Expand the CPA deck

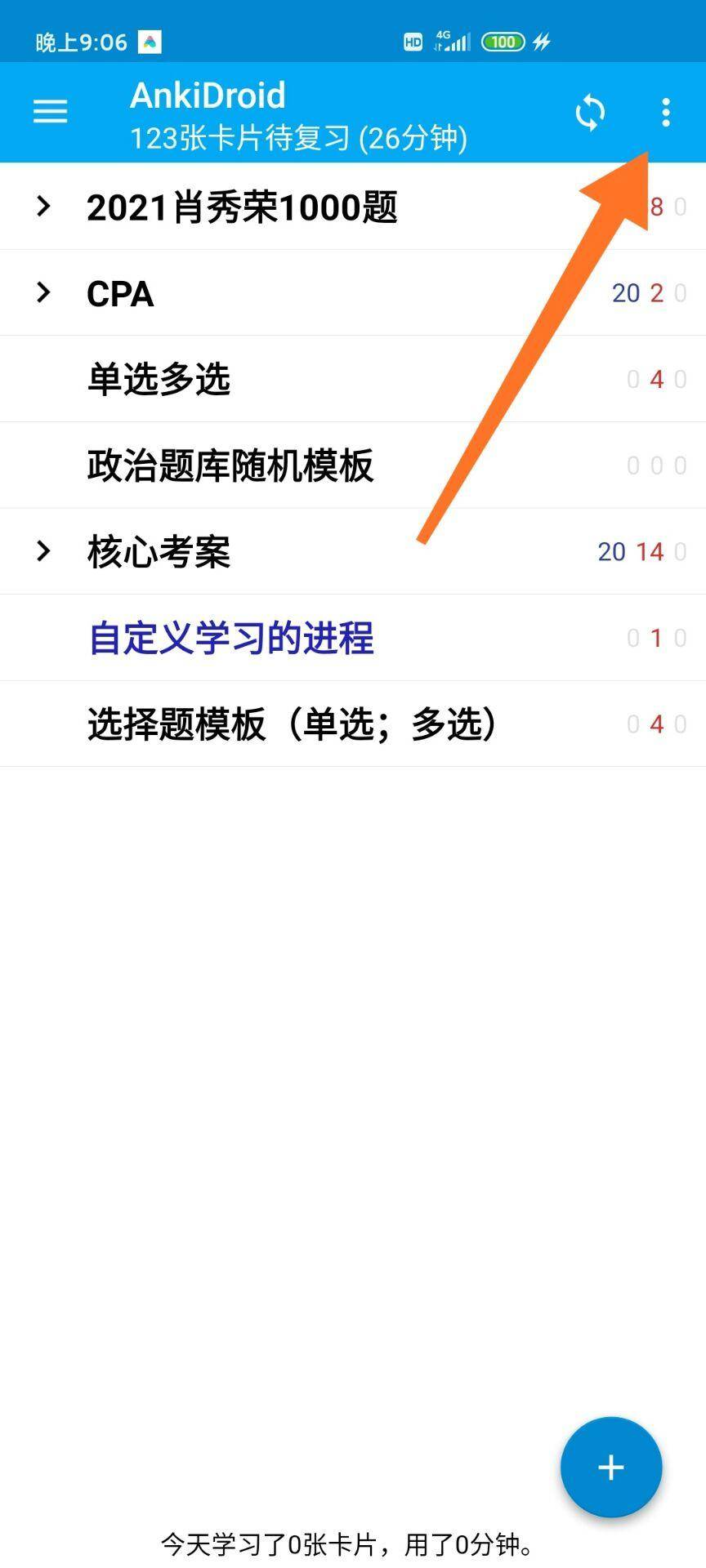click(x=43, y=292)
